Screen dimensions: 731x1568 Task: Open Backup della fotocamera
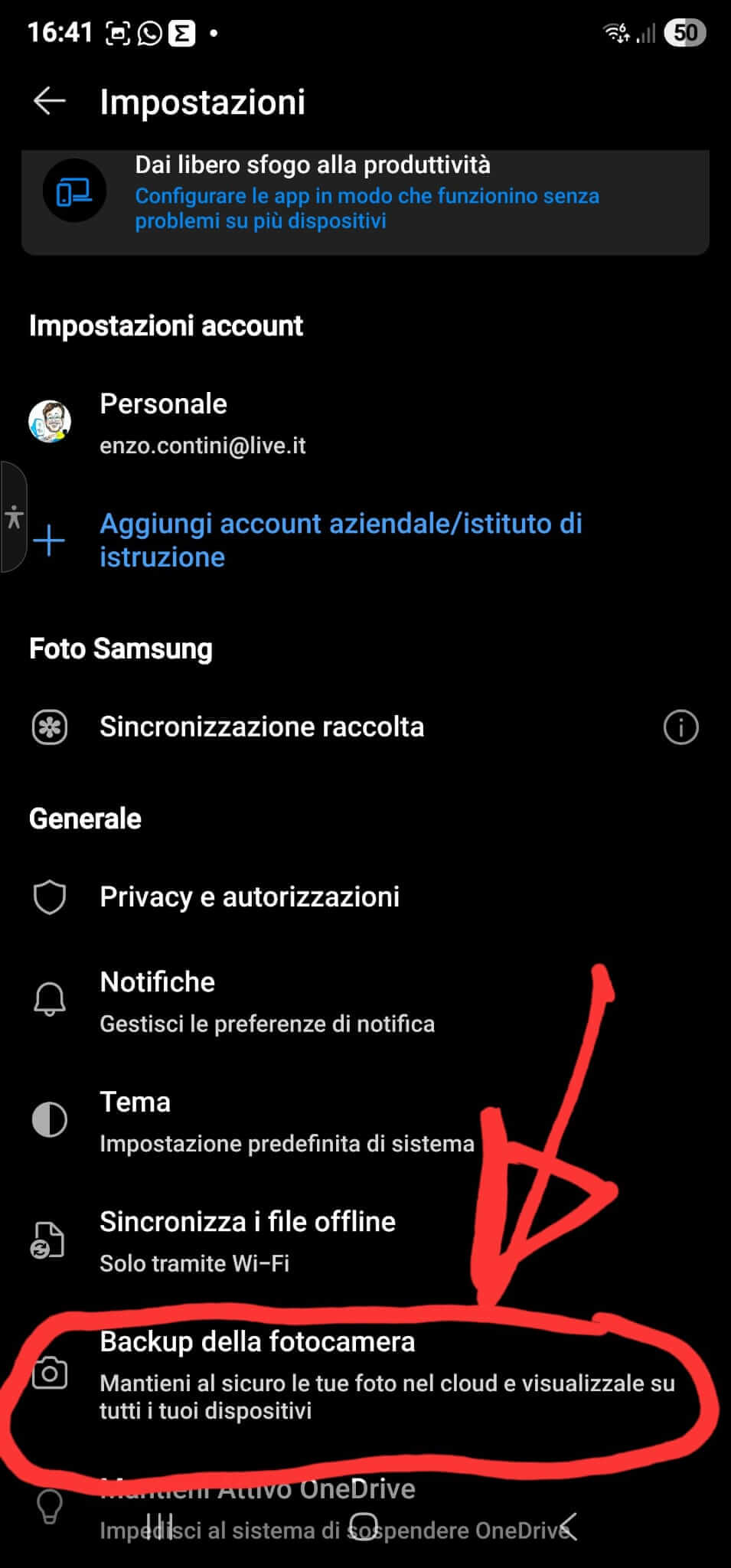click(365, 1374)
